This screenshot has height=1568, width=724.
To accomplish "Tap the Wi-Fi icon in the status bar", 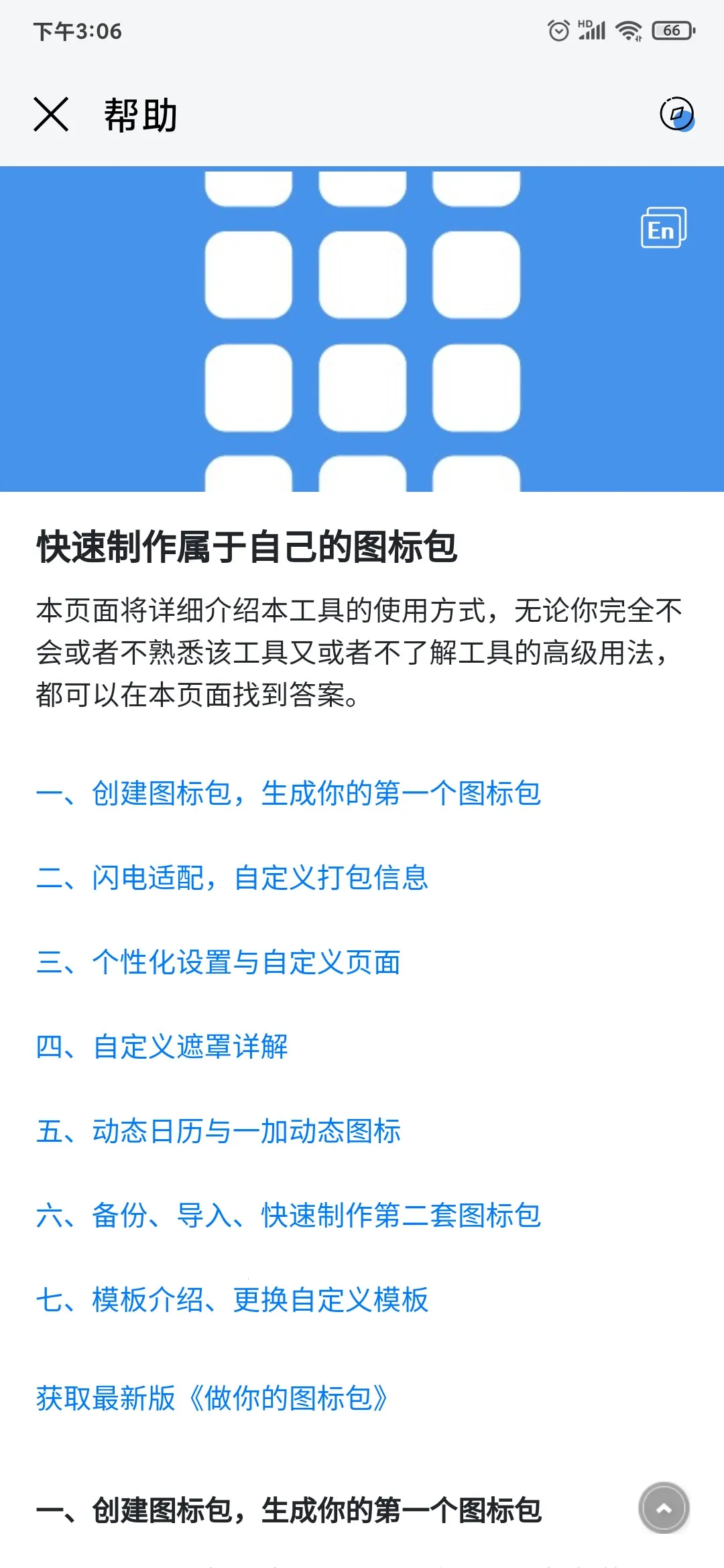I will point(629,29).
